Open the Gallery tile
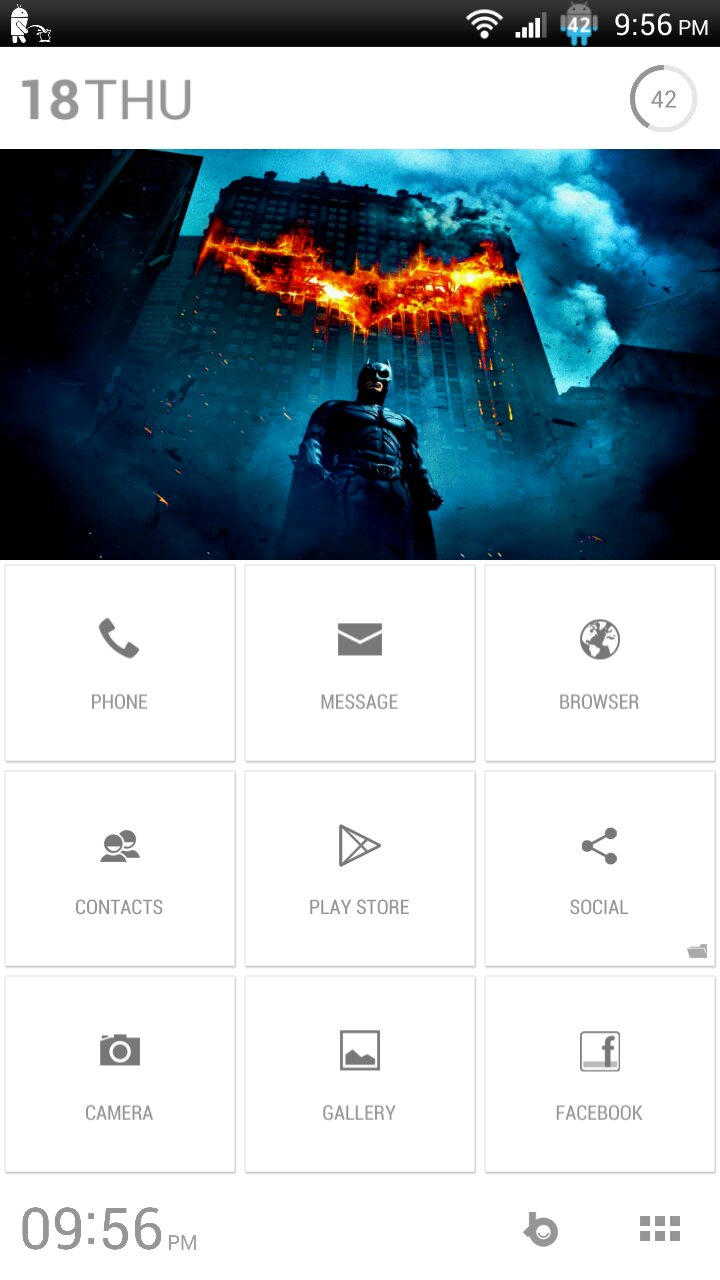Viewport: 720px width, 1280px height. click(360, 1073)
